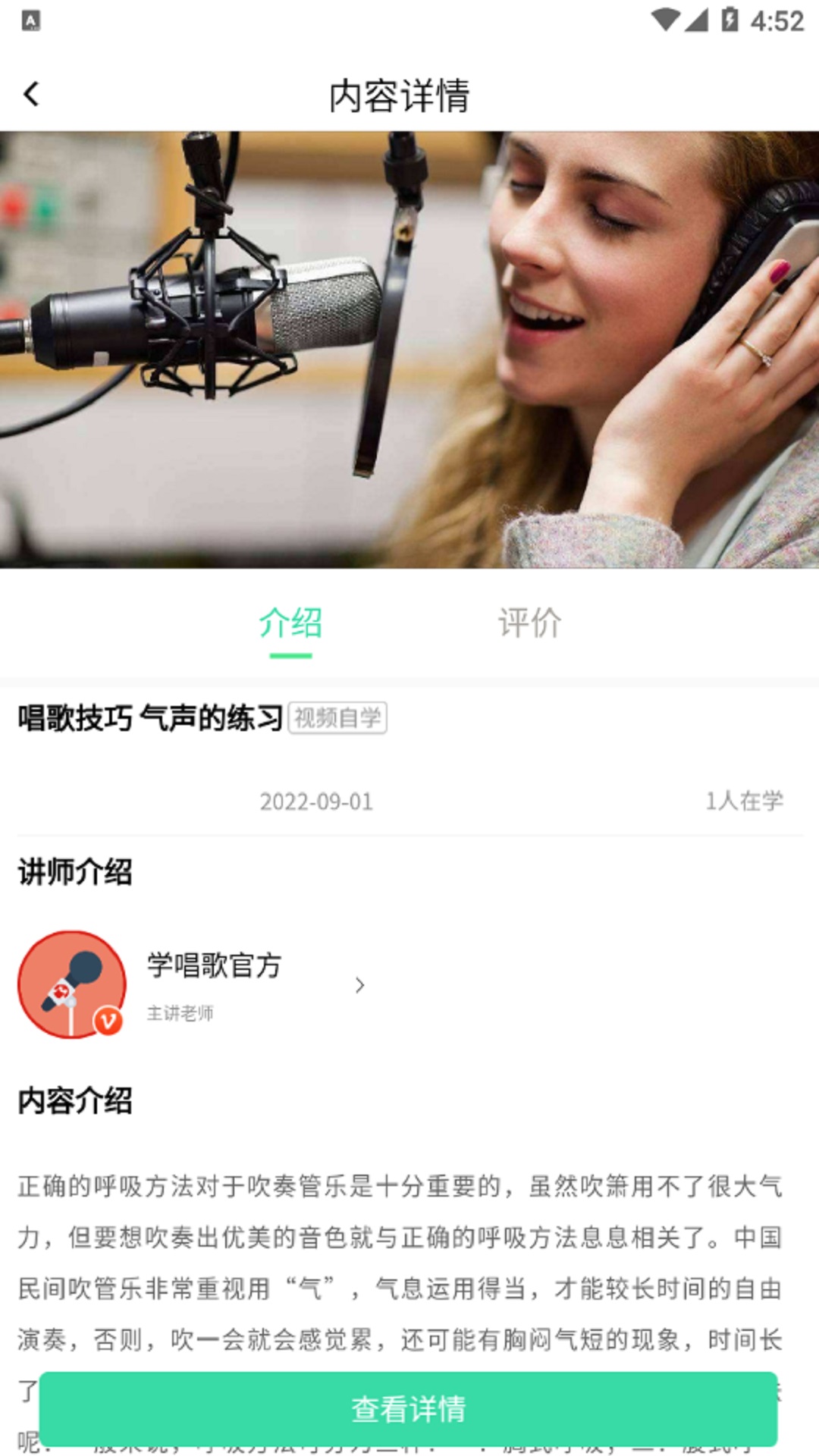819x1456 pixels.
Task: Switch to the 评价 reviews tab
Action: 529,623
